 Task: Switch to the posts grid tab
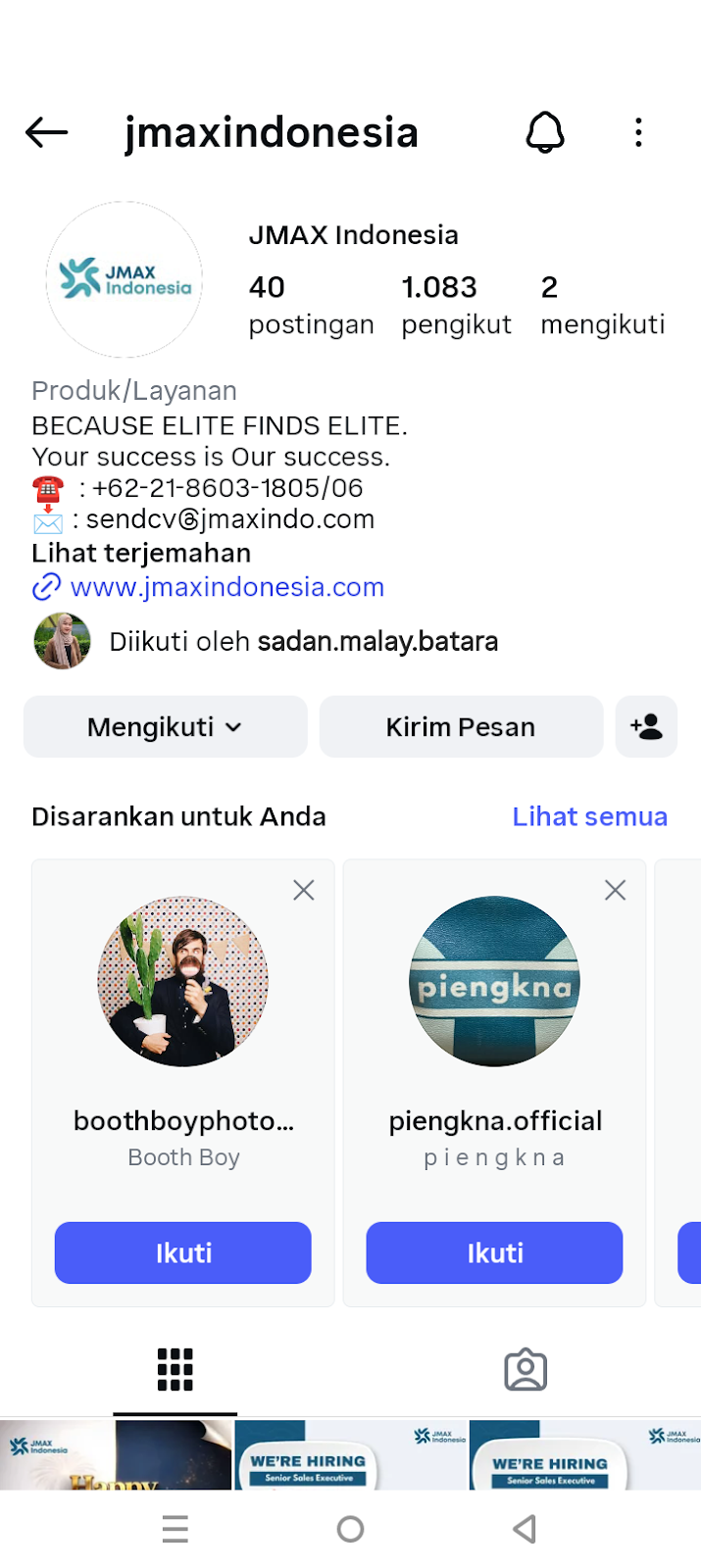175,1369
